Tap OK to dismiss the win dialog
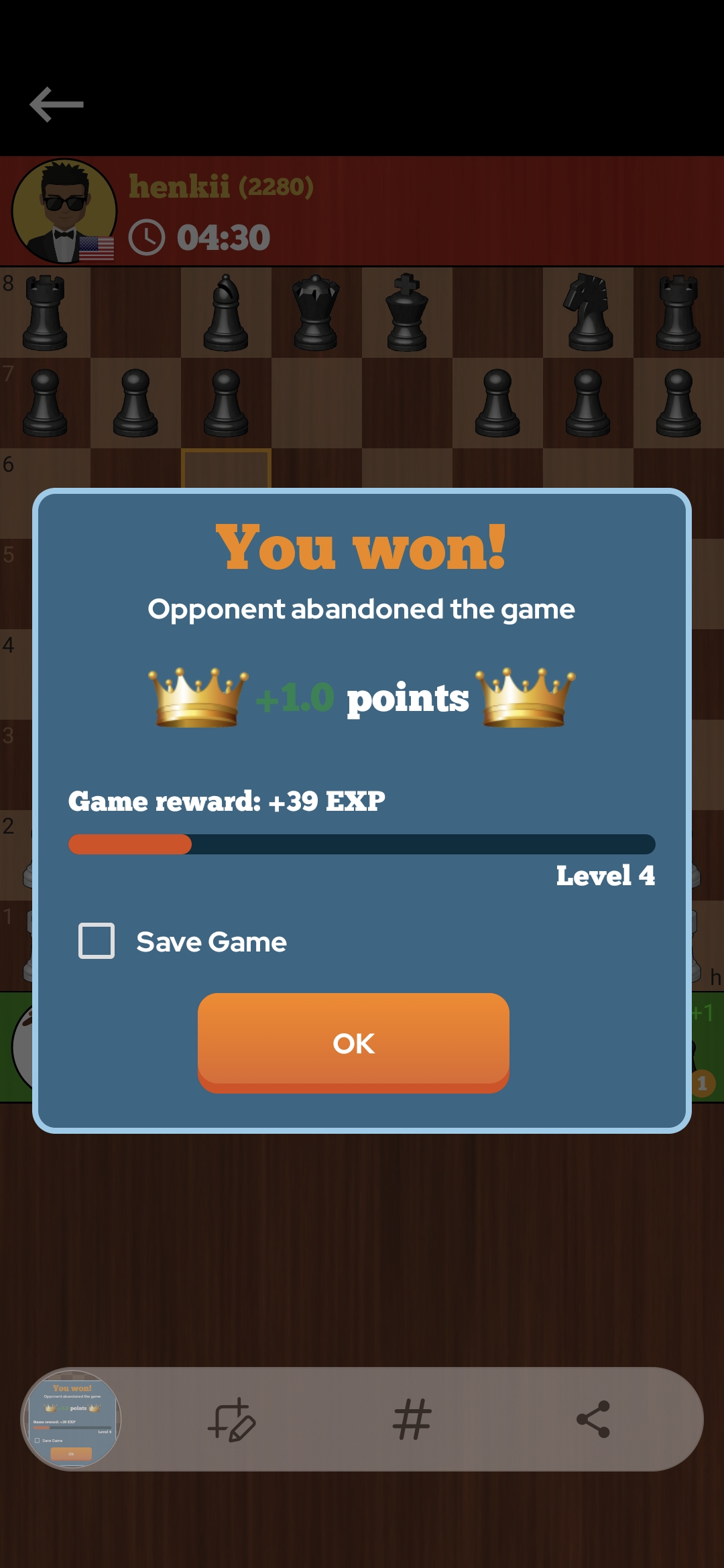Image resolution: width=724 pixels, height=1568 pixels. click(353, 1042)
